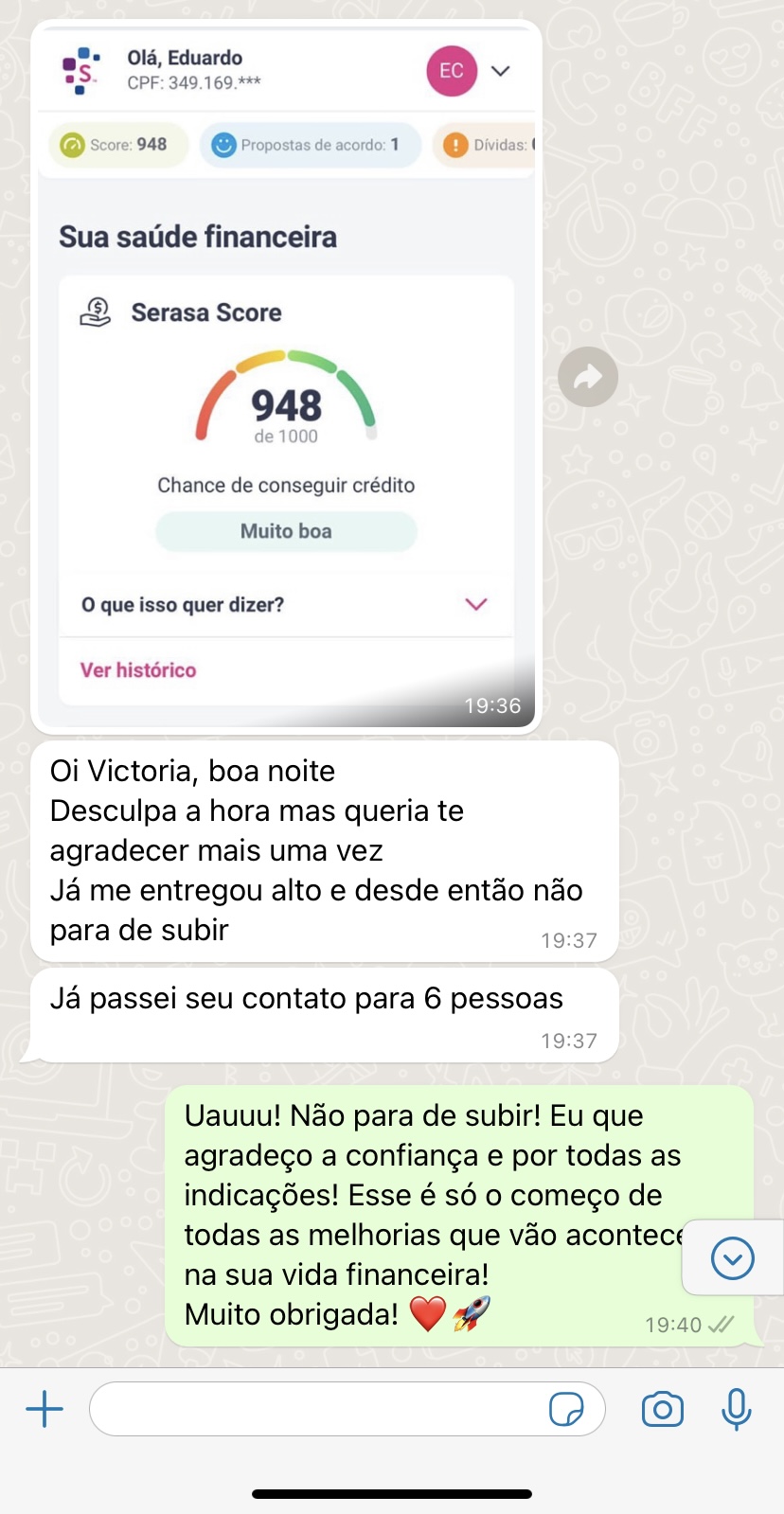Open the attachment plus icon
784x1514 pixels.
(x=44, y=1409)
